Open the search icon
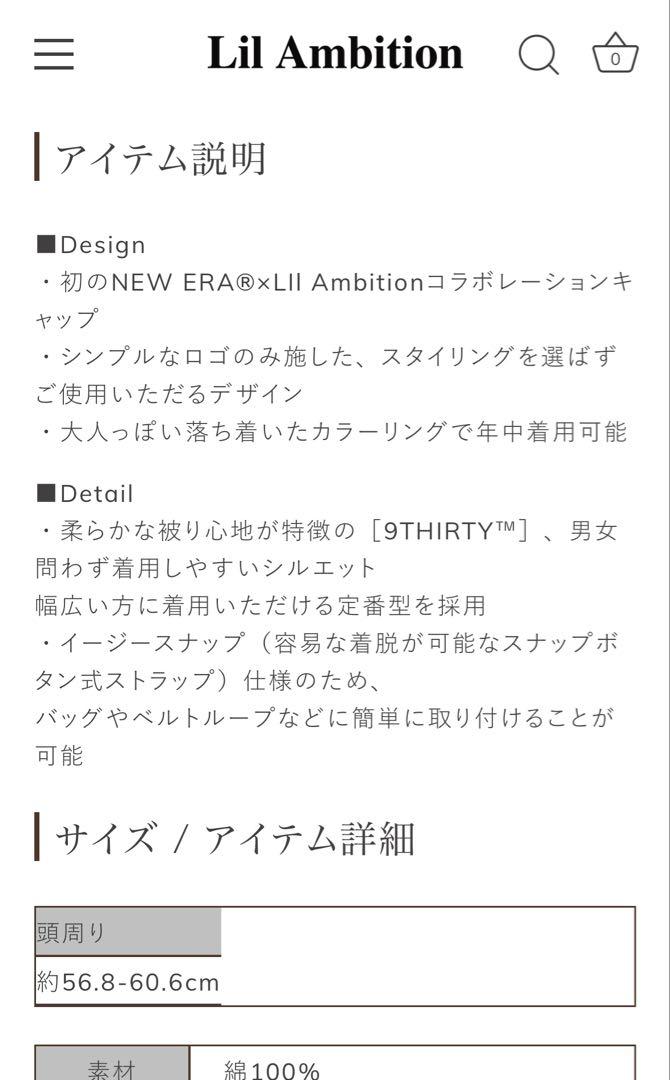This screenshot has height=1080, width=670. [x=538, y=54]
